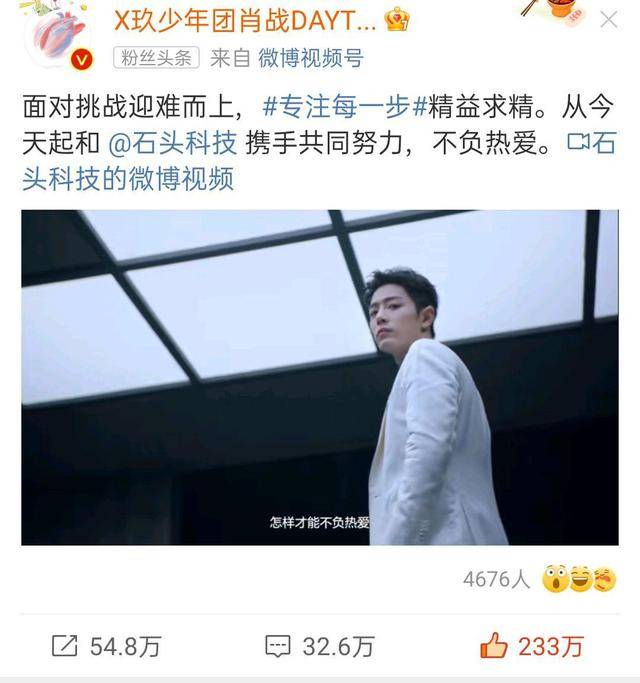Open the 微博视频号 source link
The image size is (640, 683).
click(x=310, y=58)
